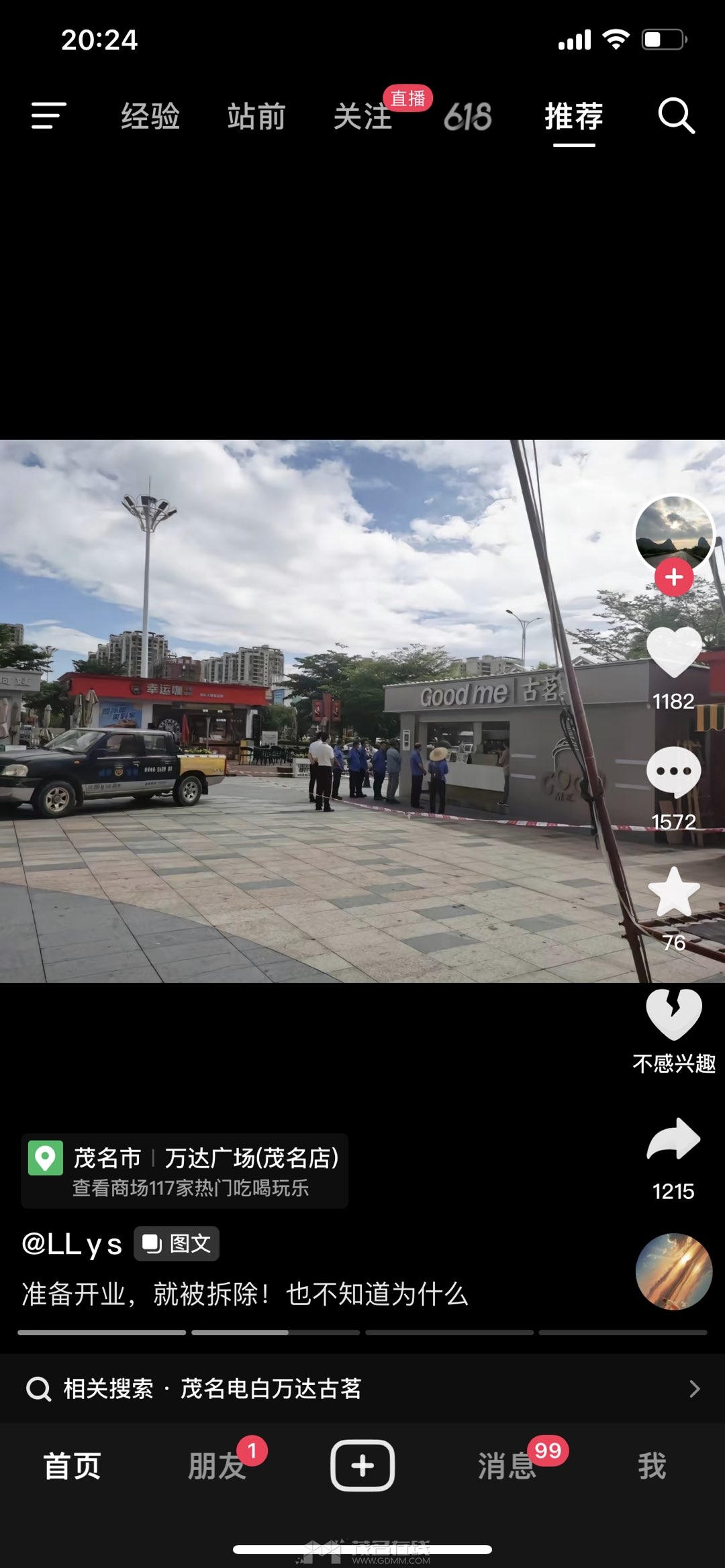
Task: Open the 关注 following tab
Action: tap(362, 116)
